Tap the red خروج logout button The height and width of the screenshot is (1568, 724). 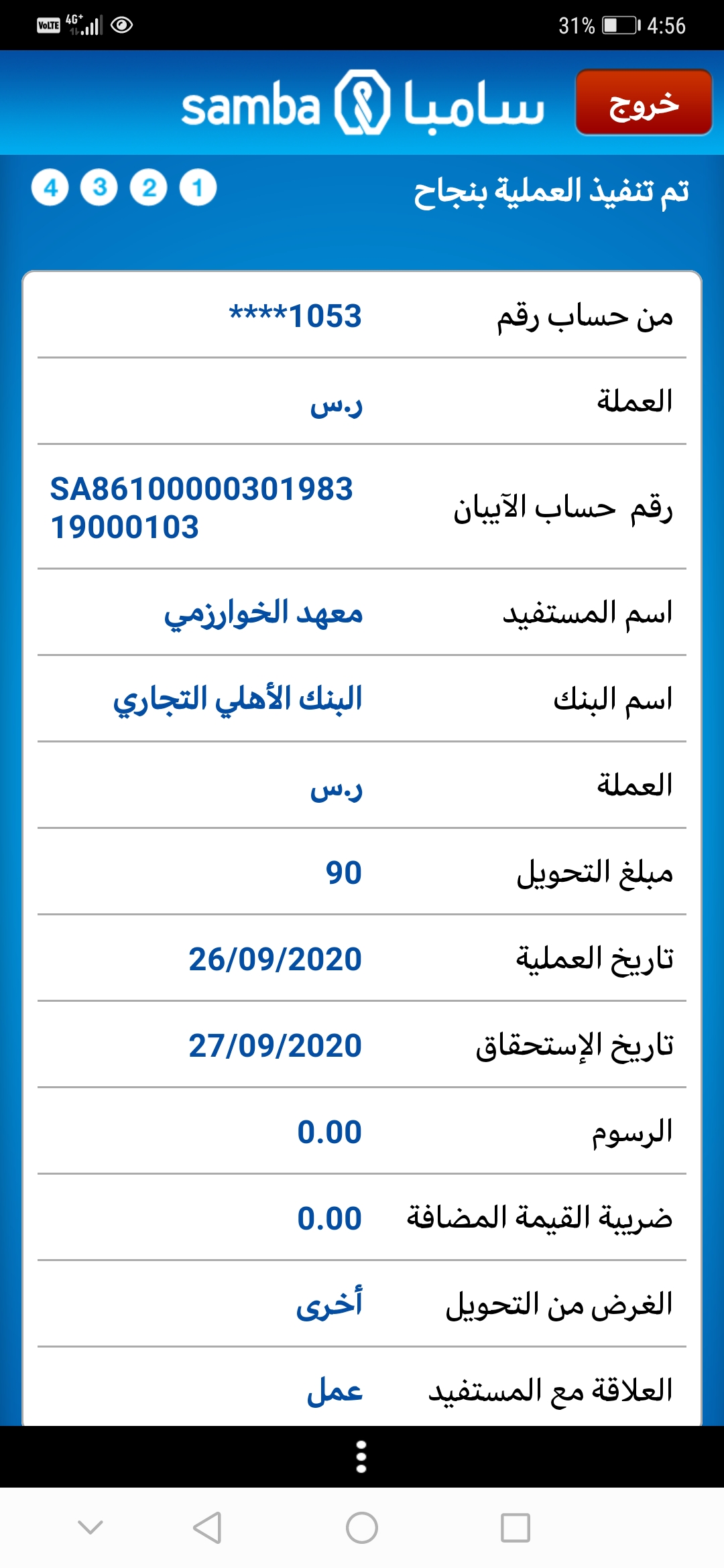[x=644, y=103]
